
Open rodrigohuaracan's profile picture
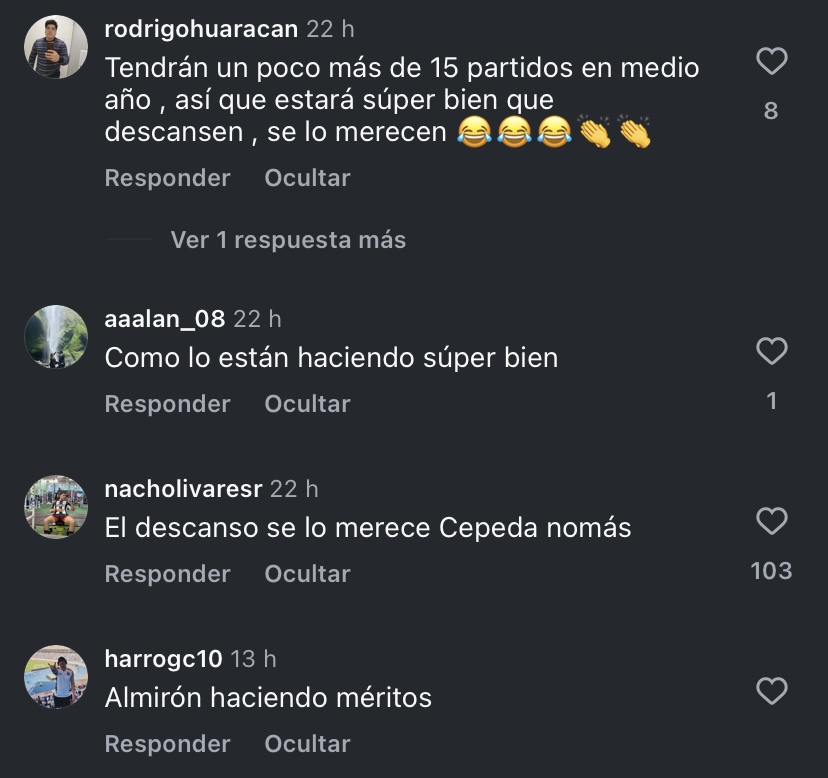pyautogui.click(x=56, y=47)
